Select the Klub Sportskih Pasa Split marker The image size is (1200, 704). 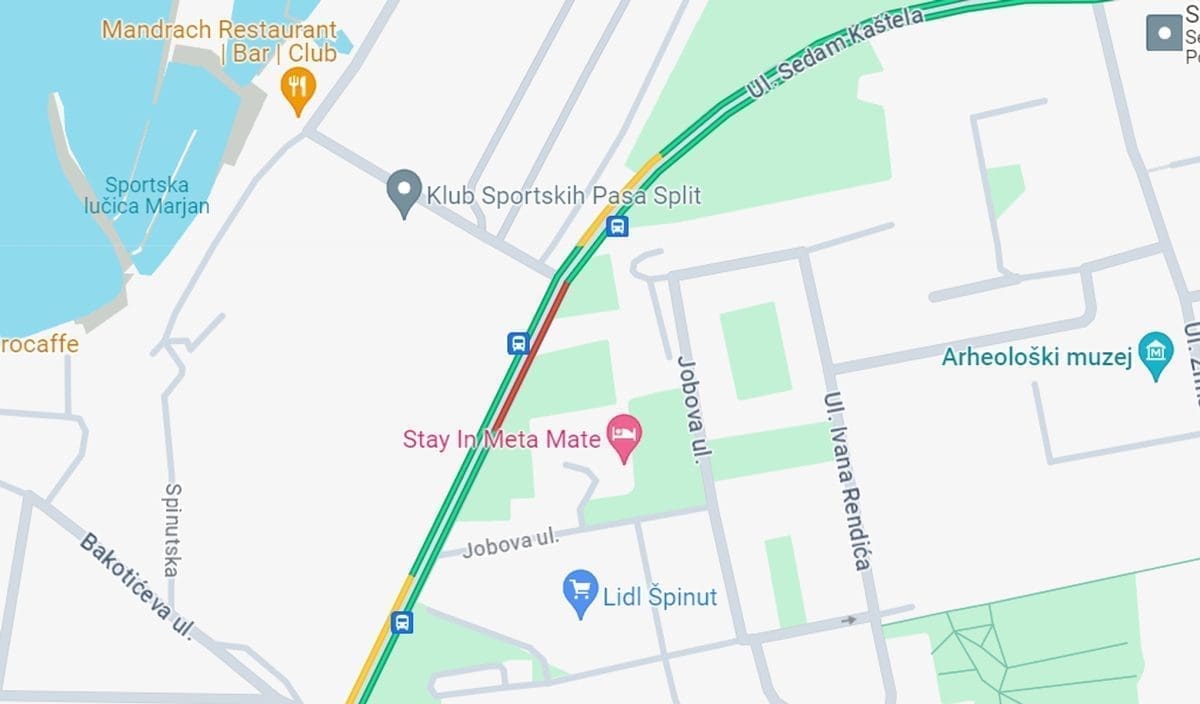coord(403,192)
